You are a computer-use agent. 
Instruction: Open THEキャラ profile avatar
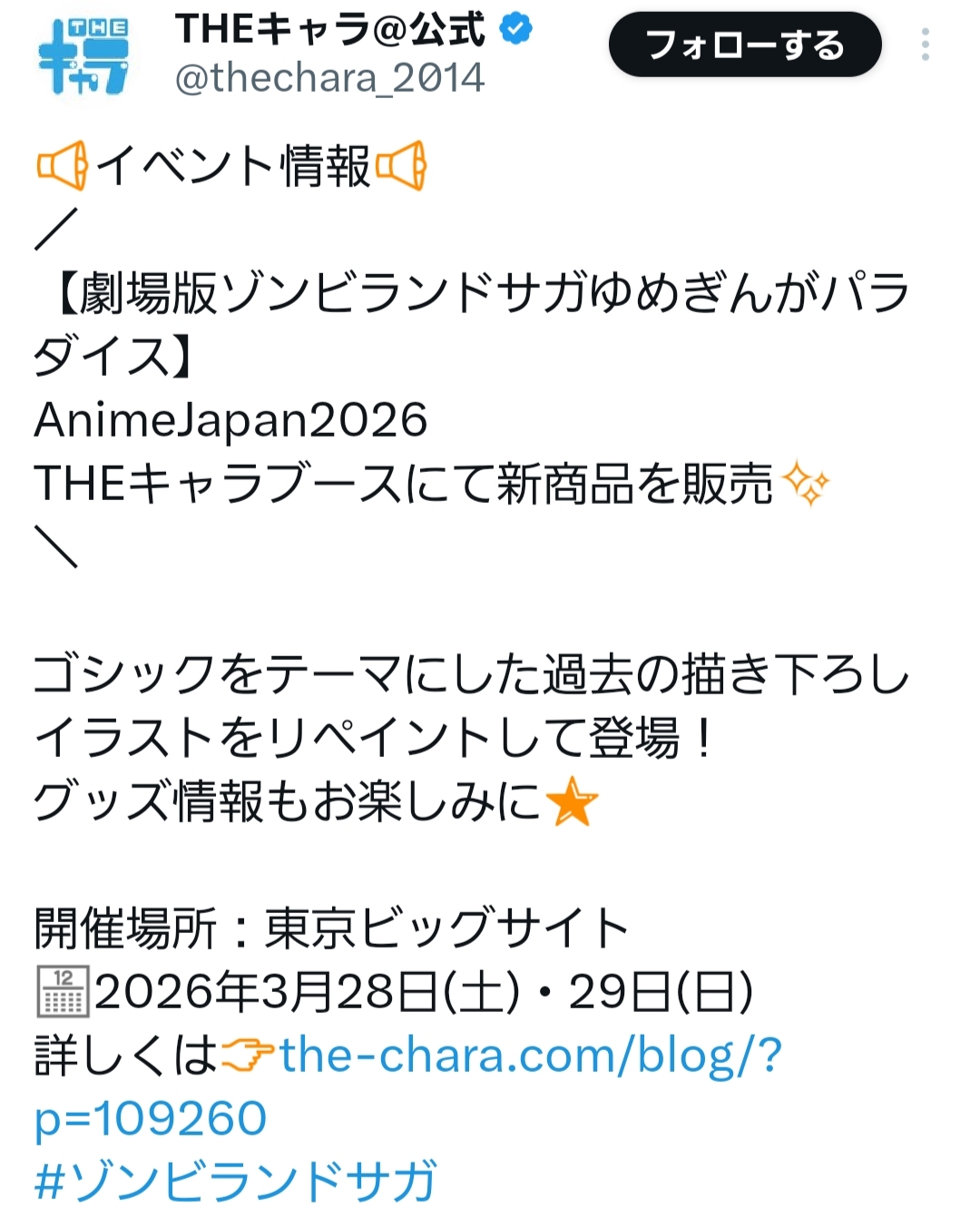(83, 56)
